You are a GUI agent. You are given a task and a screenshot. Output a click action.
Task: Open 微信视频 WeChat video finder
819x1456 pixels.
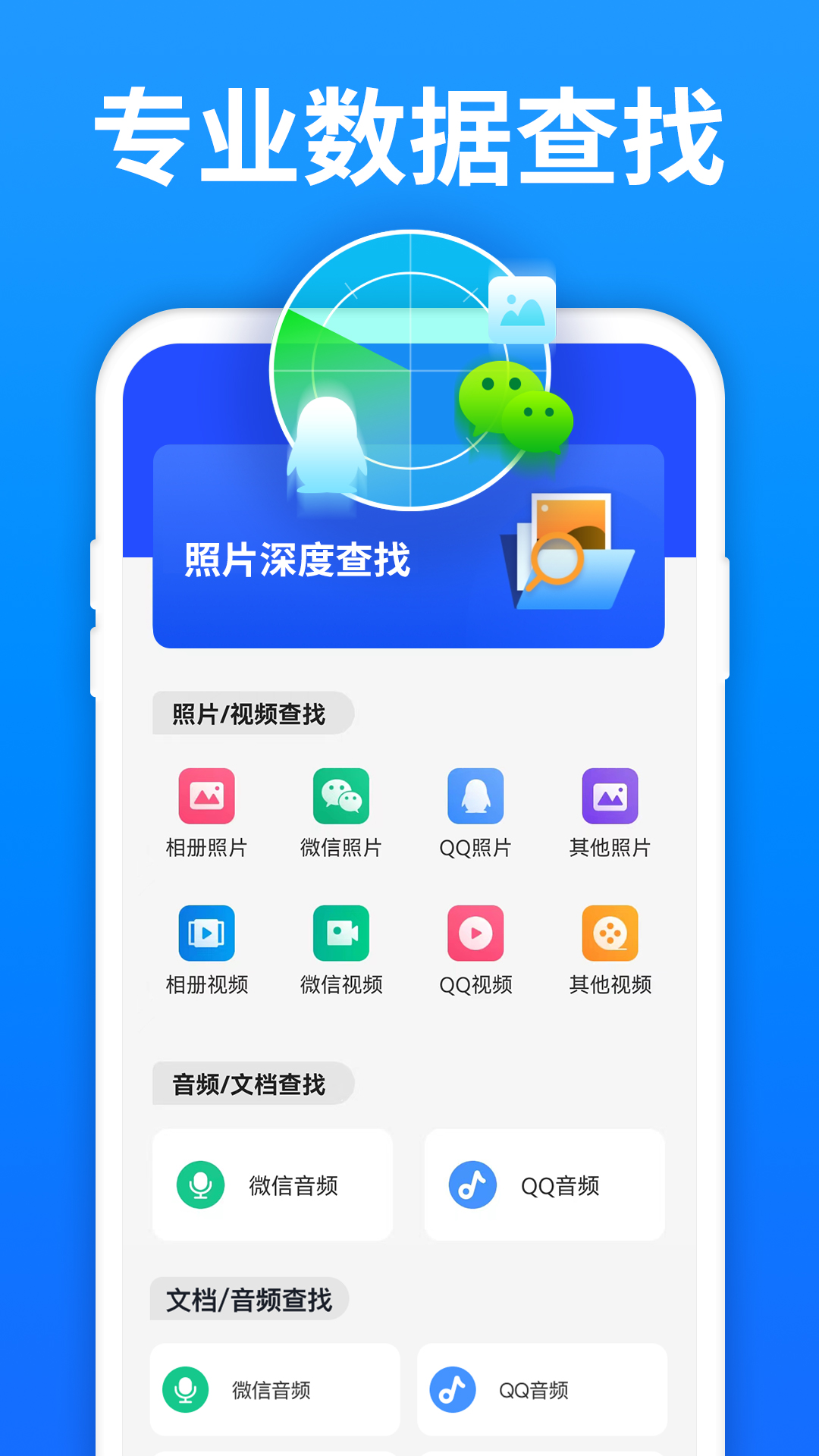click(x=340, y=934)
